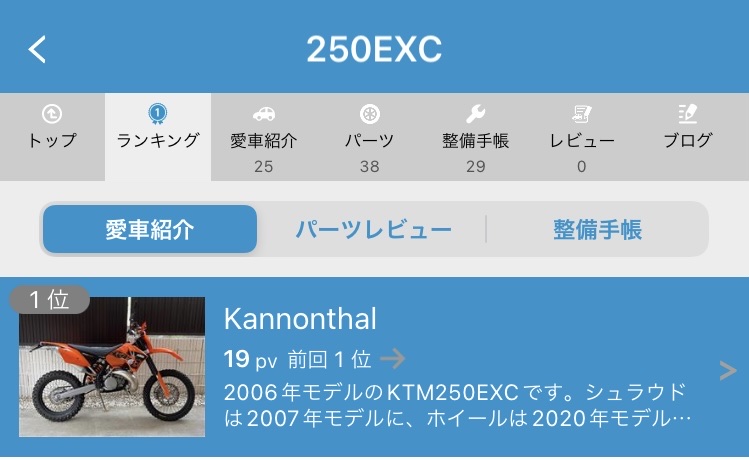Open the パーツ tab
749x460 pixels.
coord(370,138)
